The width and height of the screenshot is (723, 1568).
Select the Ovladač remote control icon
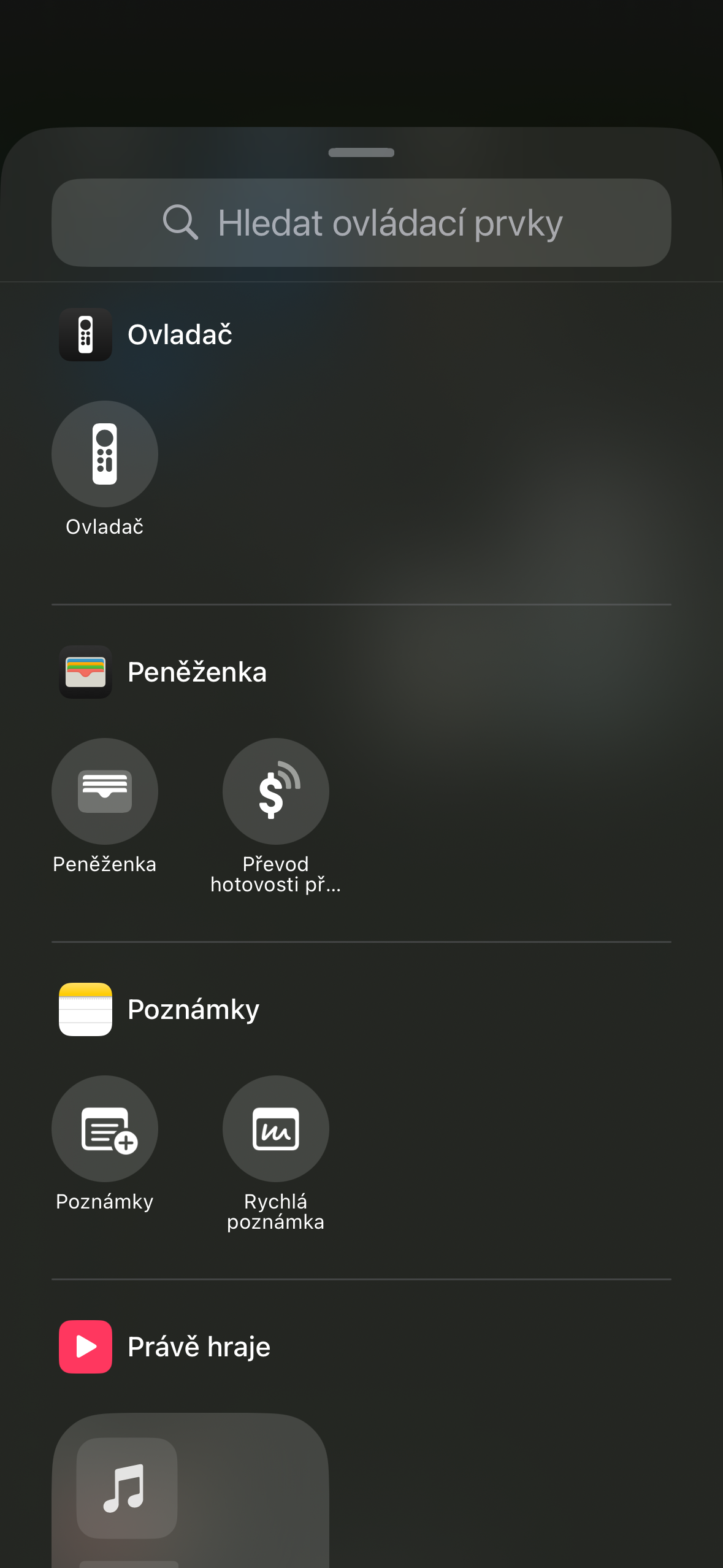click(x=104, y=453)
